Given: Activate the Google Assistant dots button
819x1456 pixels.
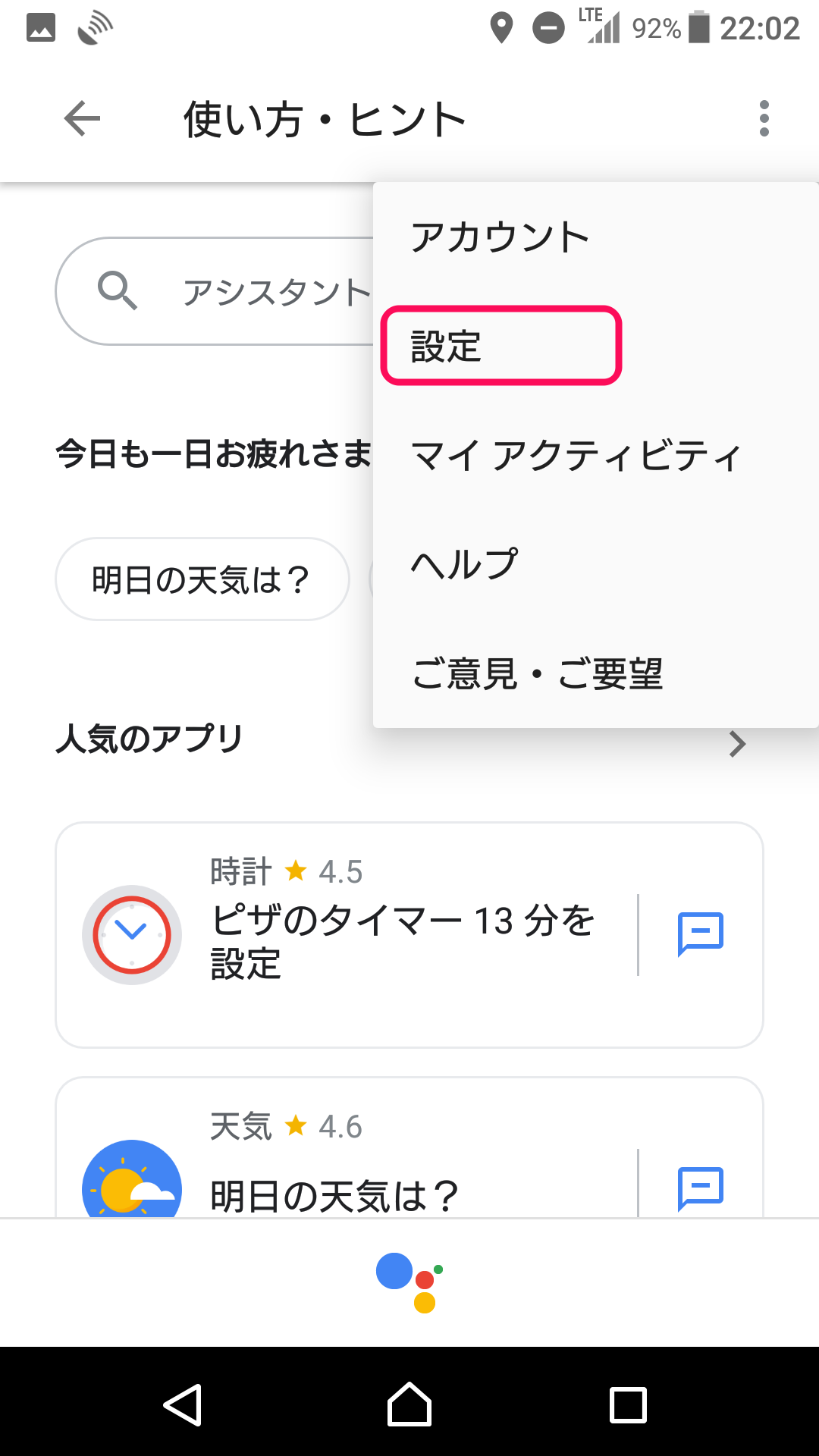Looking at the screenshot, I should pyautogui.click(x=409, y=1282).
